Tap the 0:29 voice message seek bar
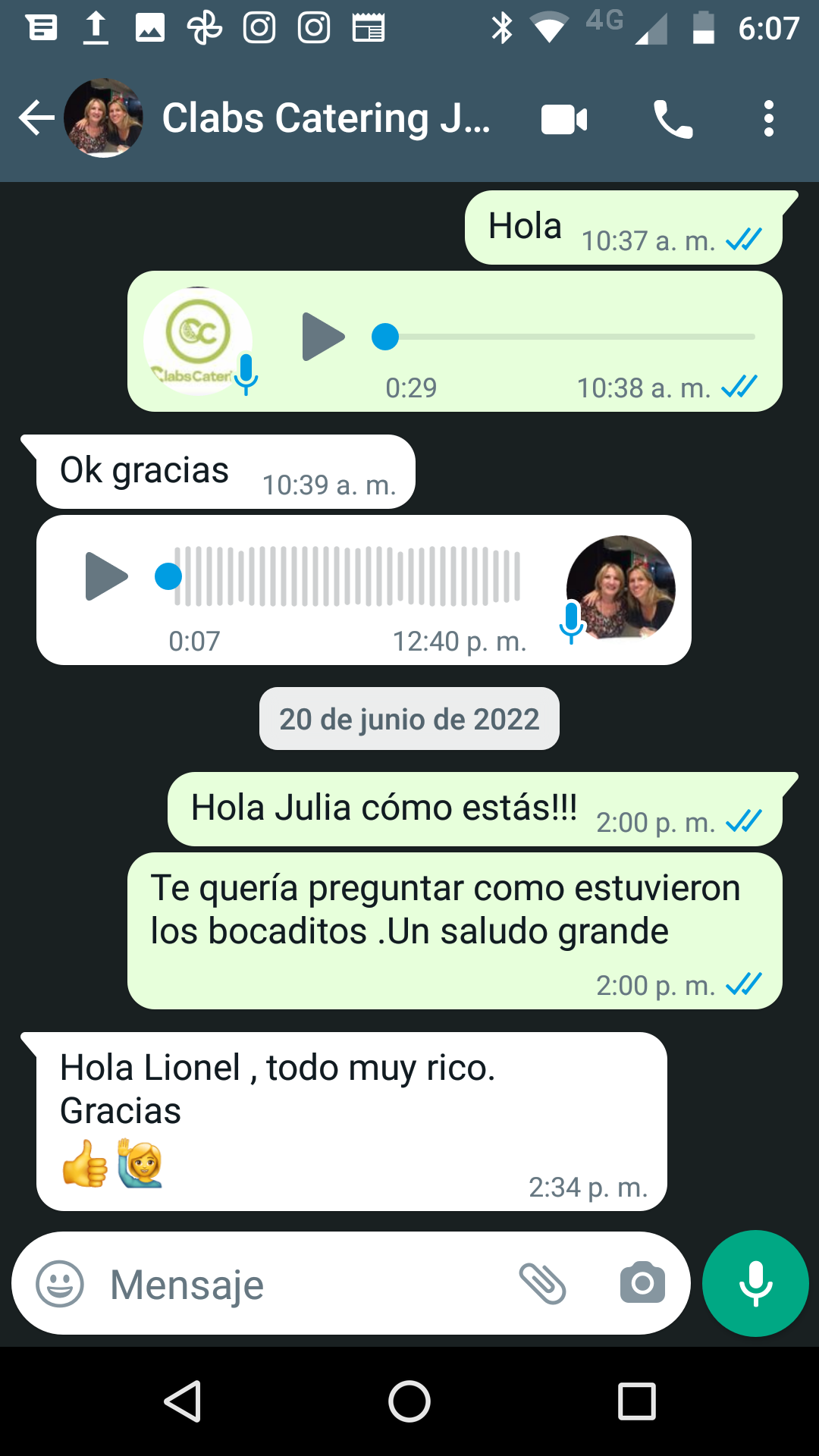 (x=563, y=336)
